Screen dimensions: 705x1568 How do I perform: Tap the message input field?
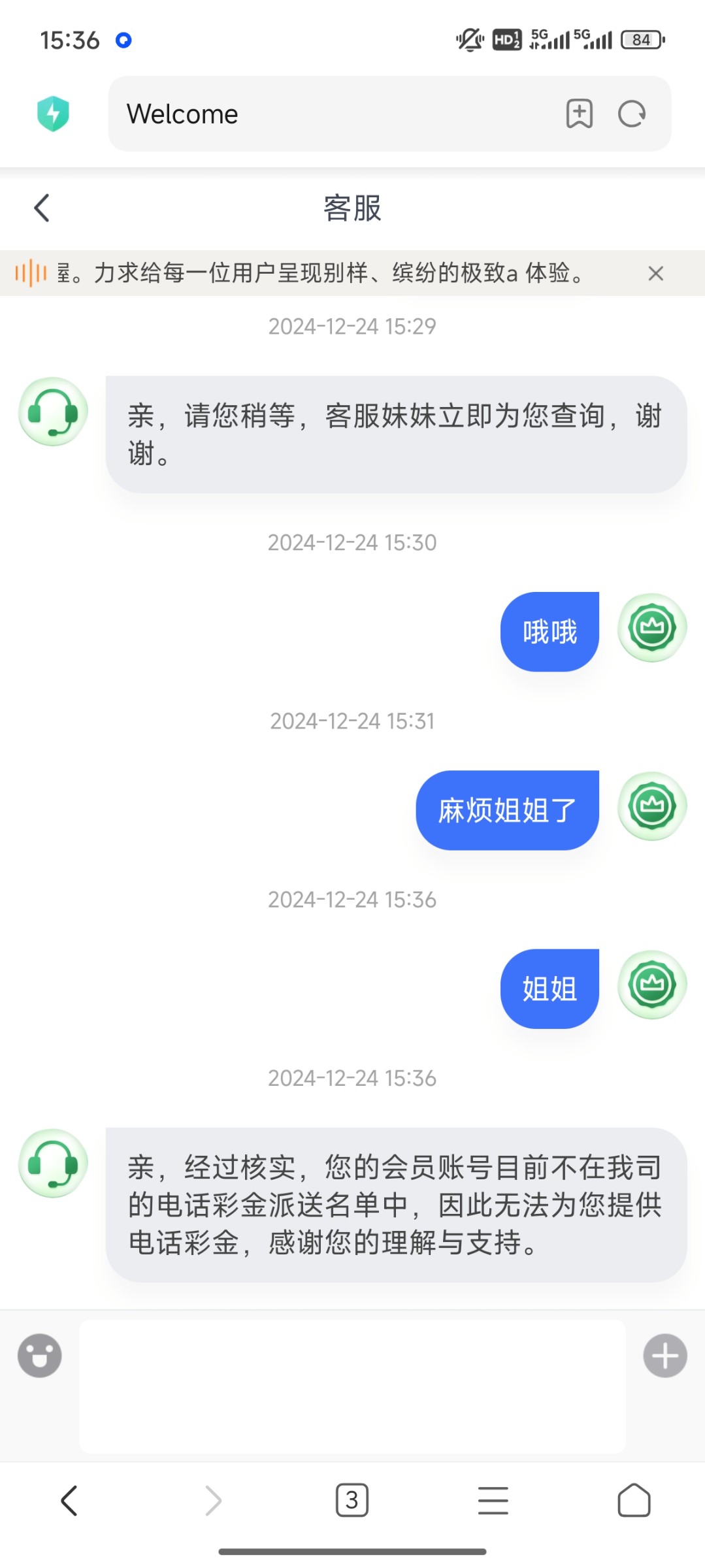pyautogui.click(x=352, y=1386)
